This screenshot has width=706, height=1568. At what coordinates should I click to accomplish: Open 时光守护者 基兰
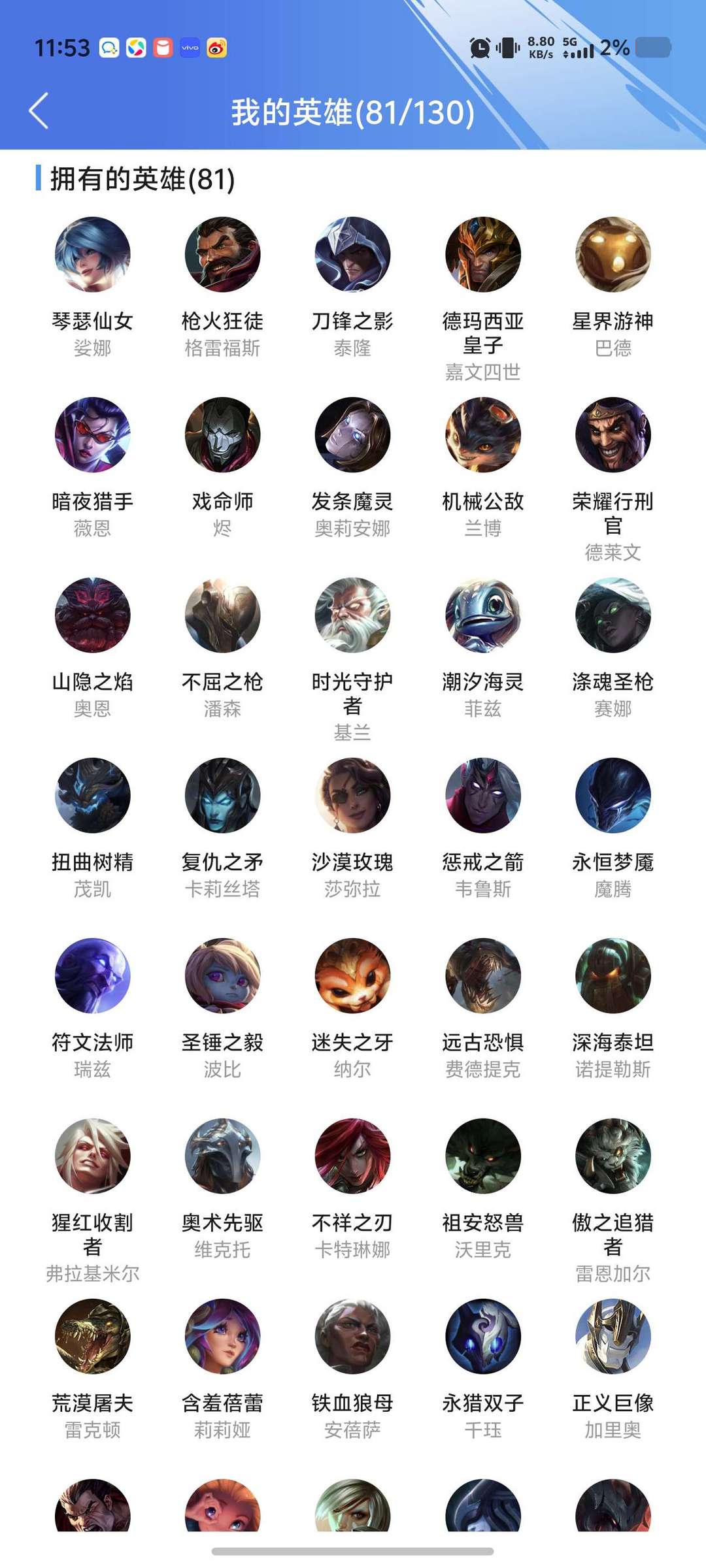[352, 615]
